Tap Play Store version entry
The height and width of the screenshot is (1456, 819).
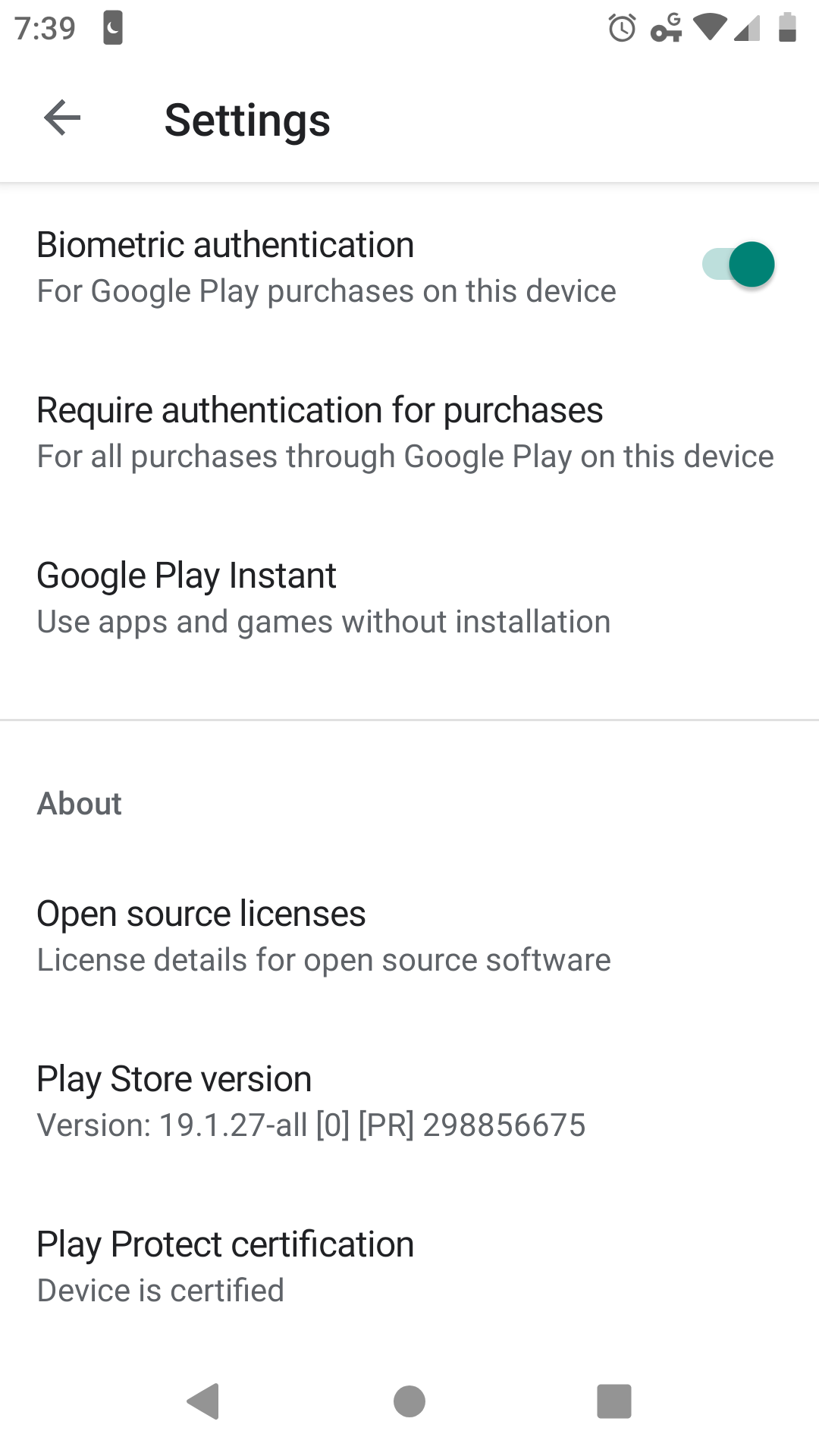coord(311,1101)
